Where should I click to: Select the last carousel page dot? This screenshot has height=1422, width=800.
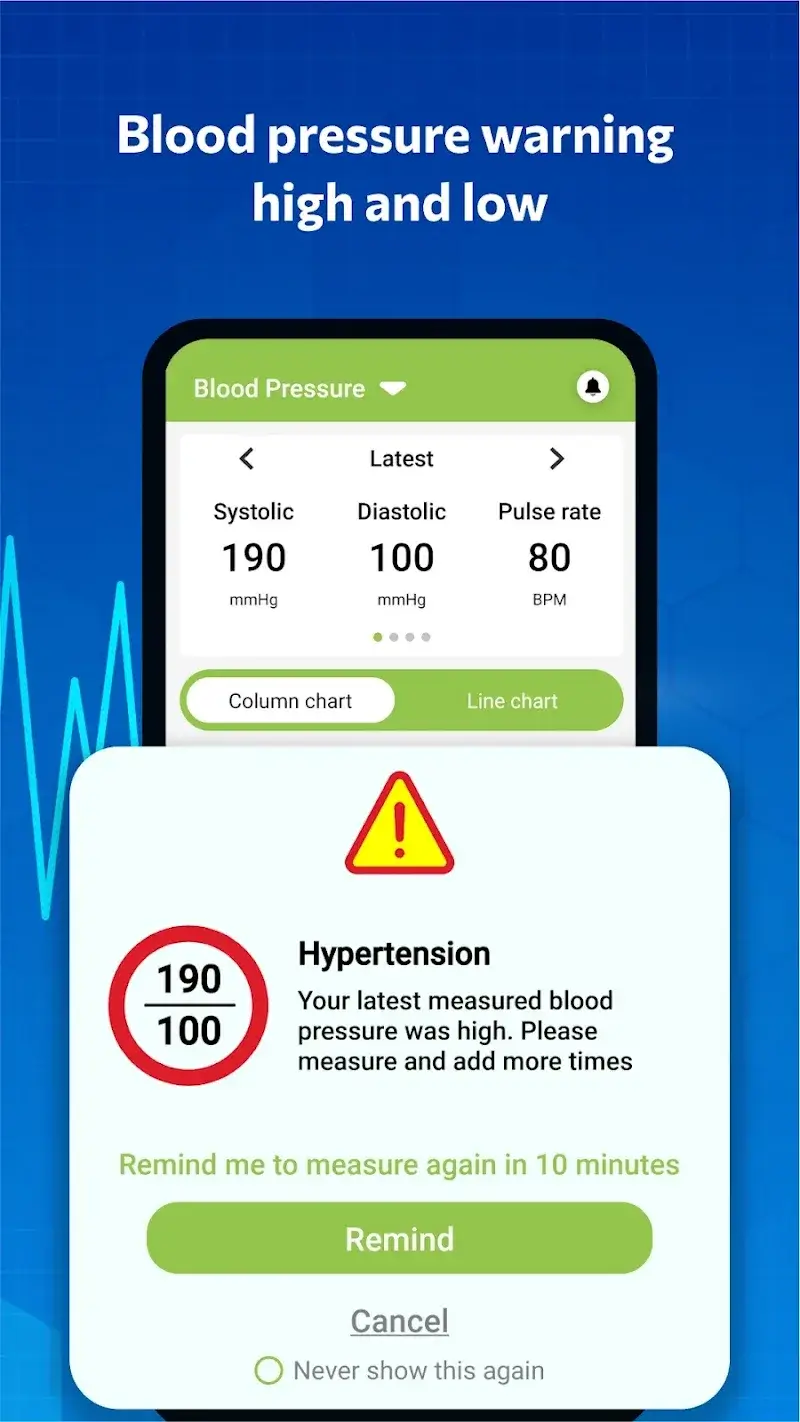(427, 637)
